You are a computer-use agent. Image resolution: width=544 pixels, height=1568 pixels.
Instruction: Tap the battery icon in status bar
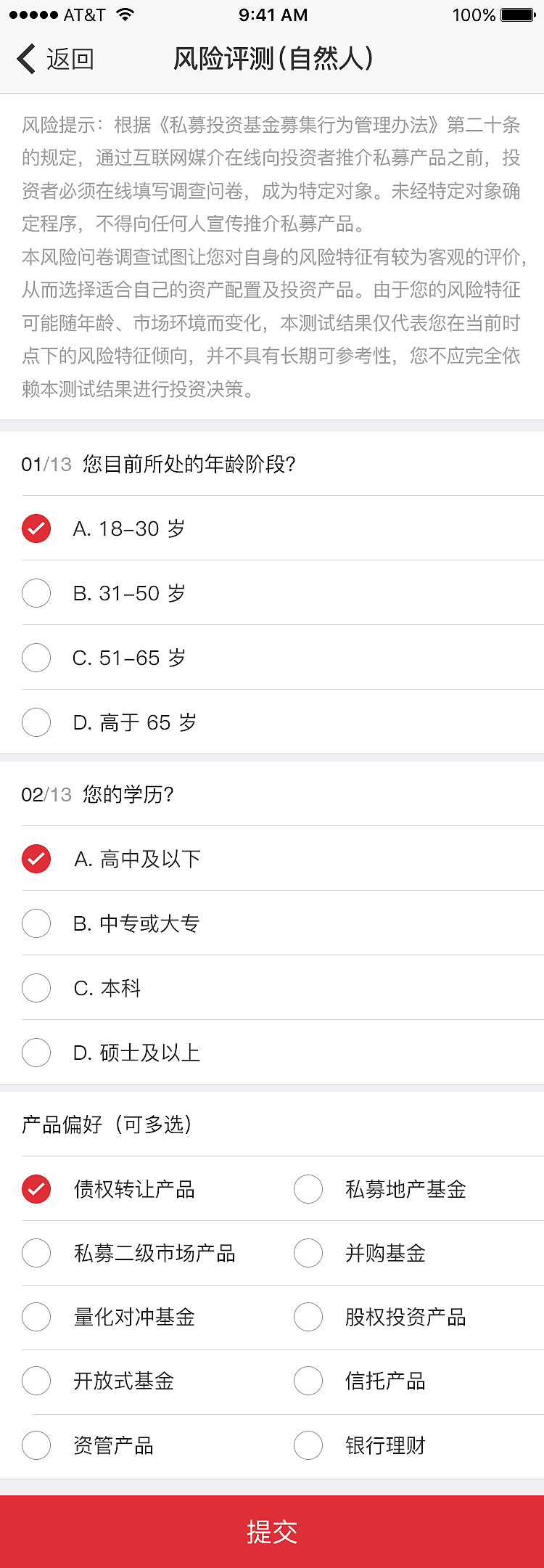516,14
